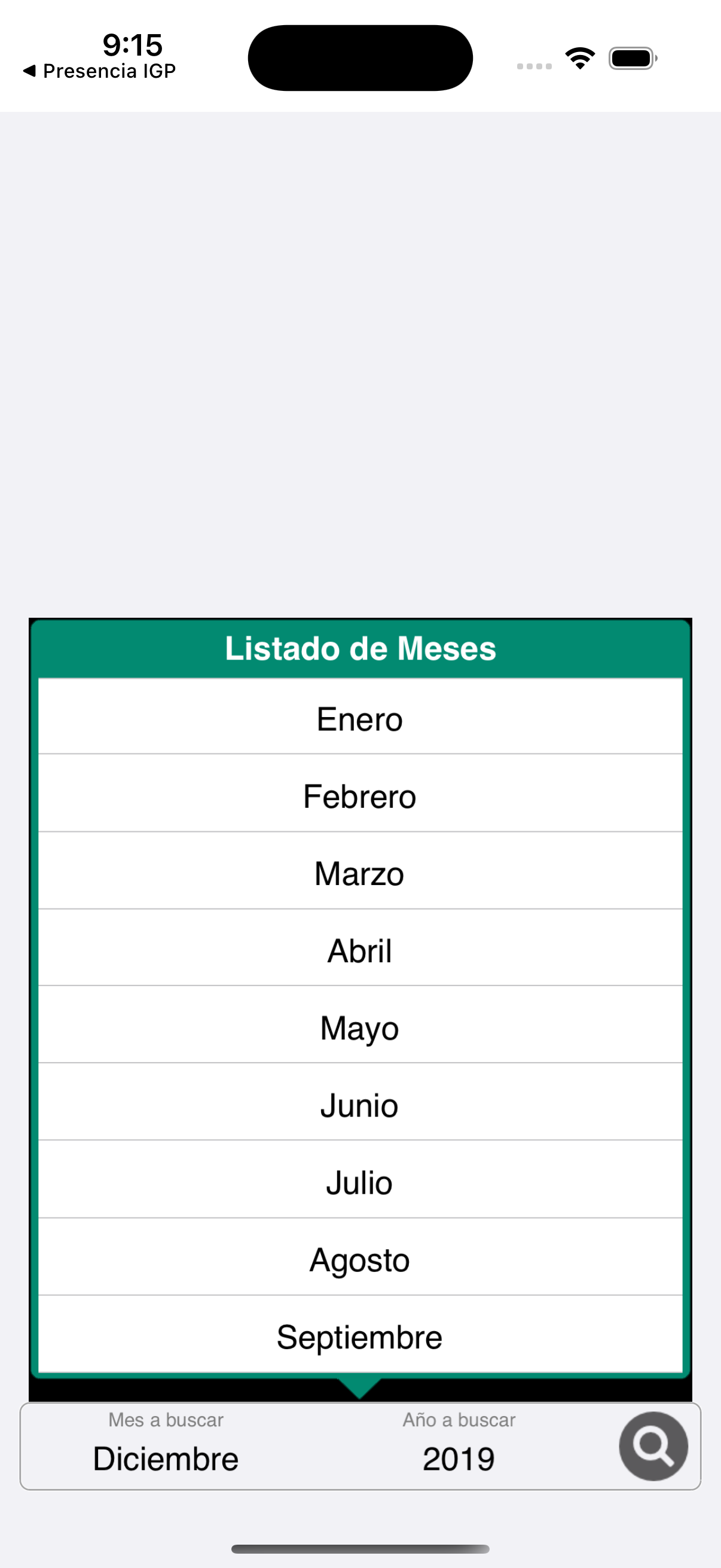
Task: Select Julio in the month list
Action: [x=360, y=1180]
